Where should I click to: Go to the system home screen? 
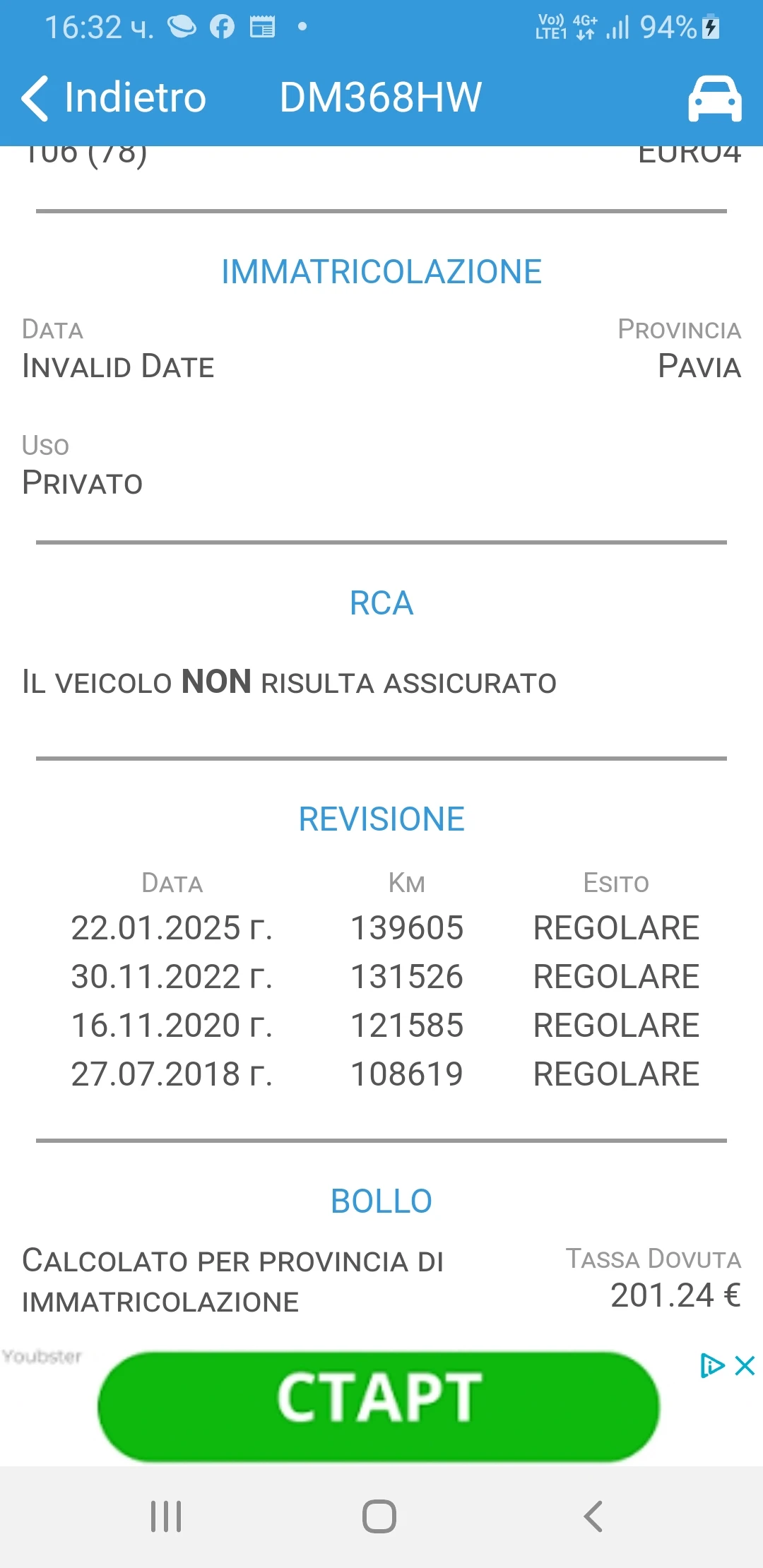tap(379, 1516)
